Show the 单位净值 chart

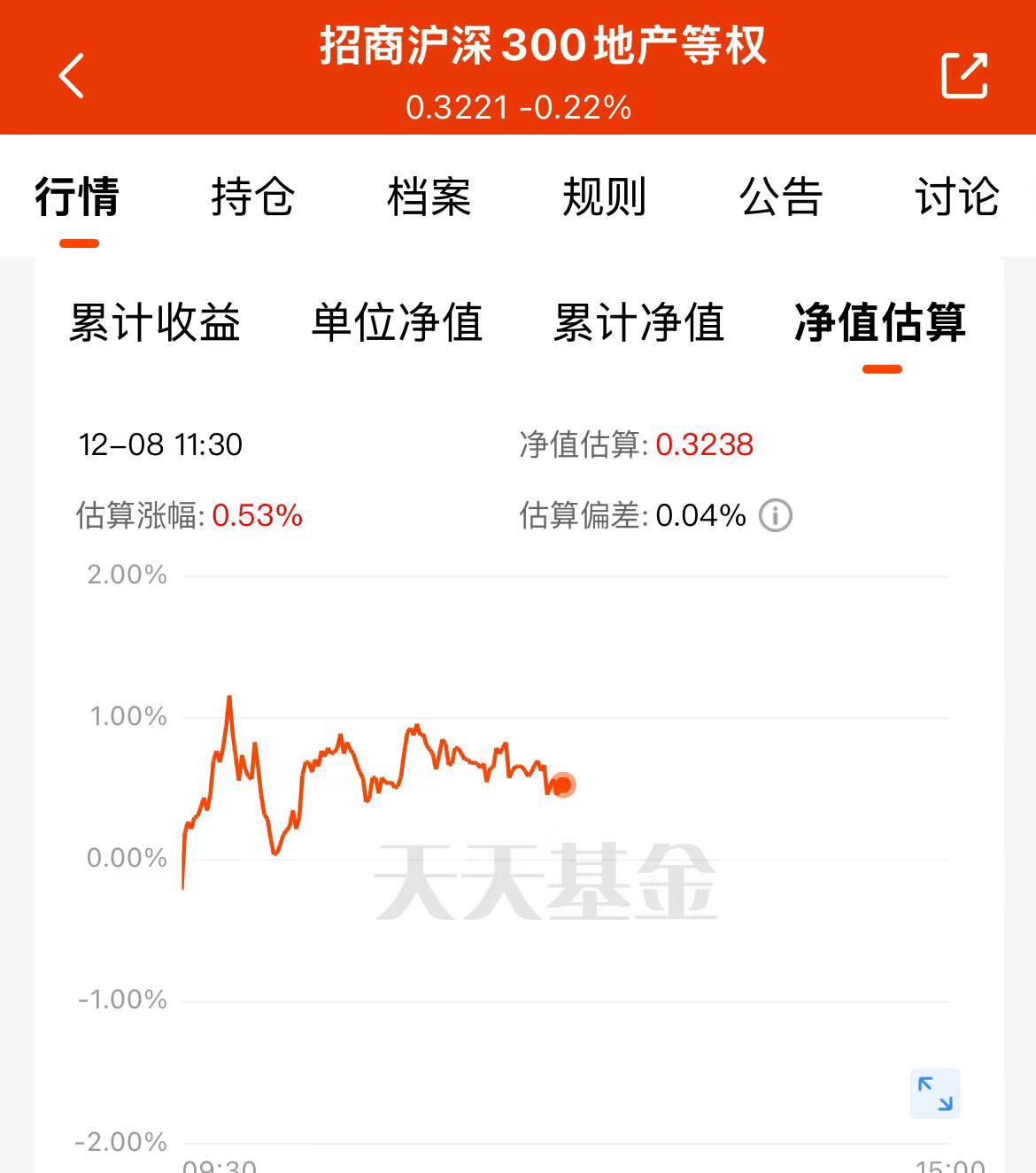397,322
